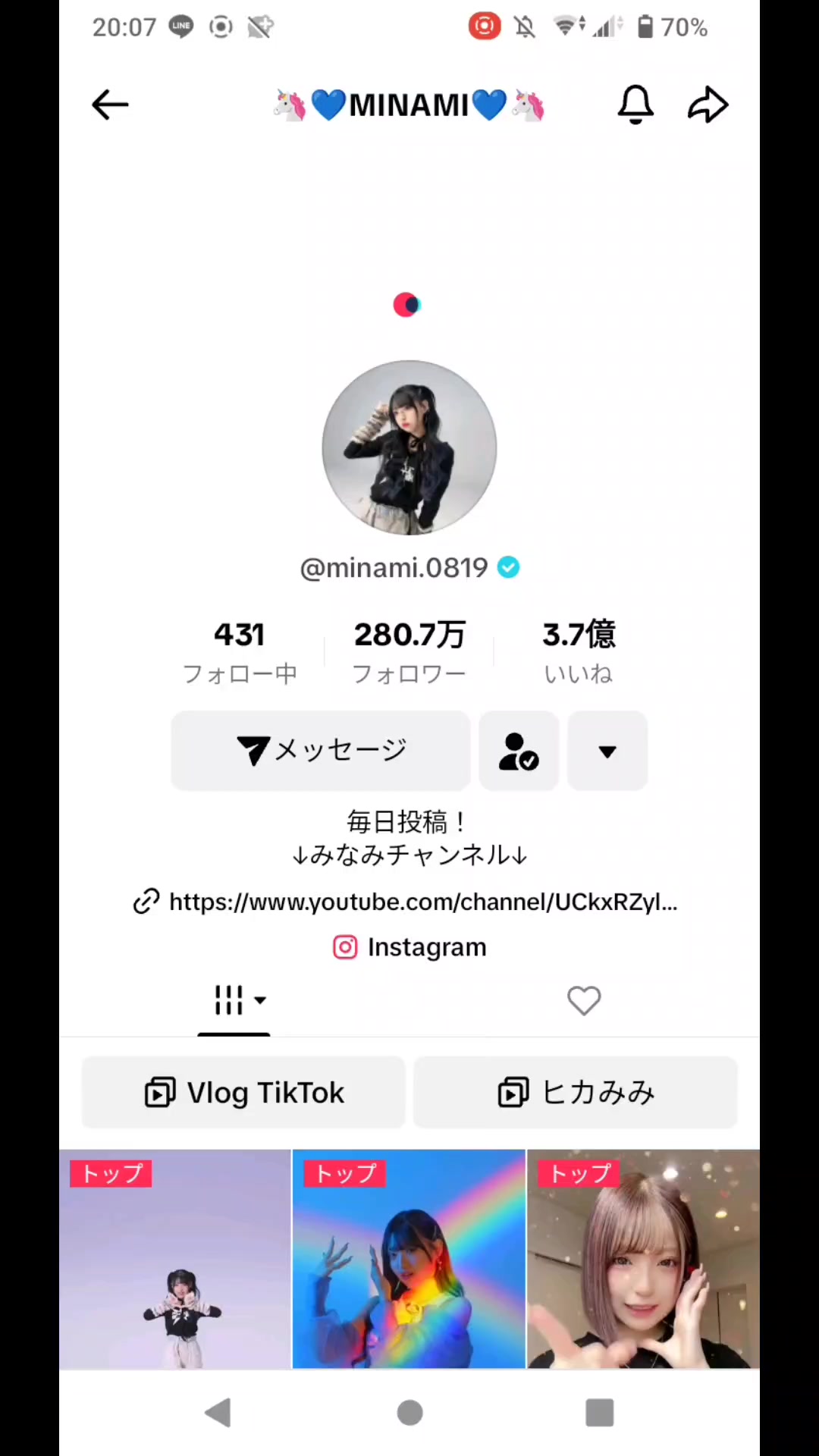Screen dimensions: 819x1456
Task: Share this profile with the arrow icon
Action: [708, 105]
